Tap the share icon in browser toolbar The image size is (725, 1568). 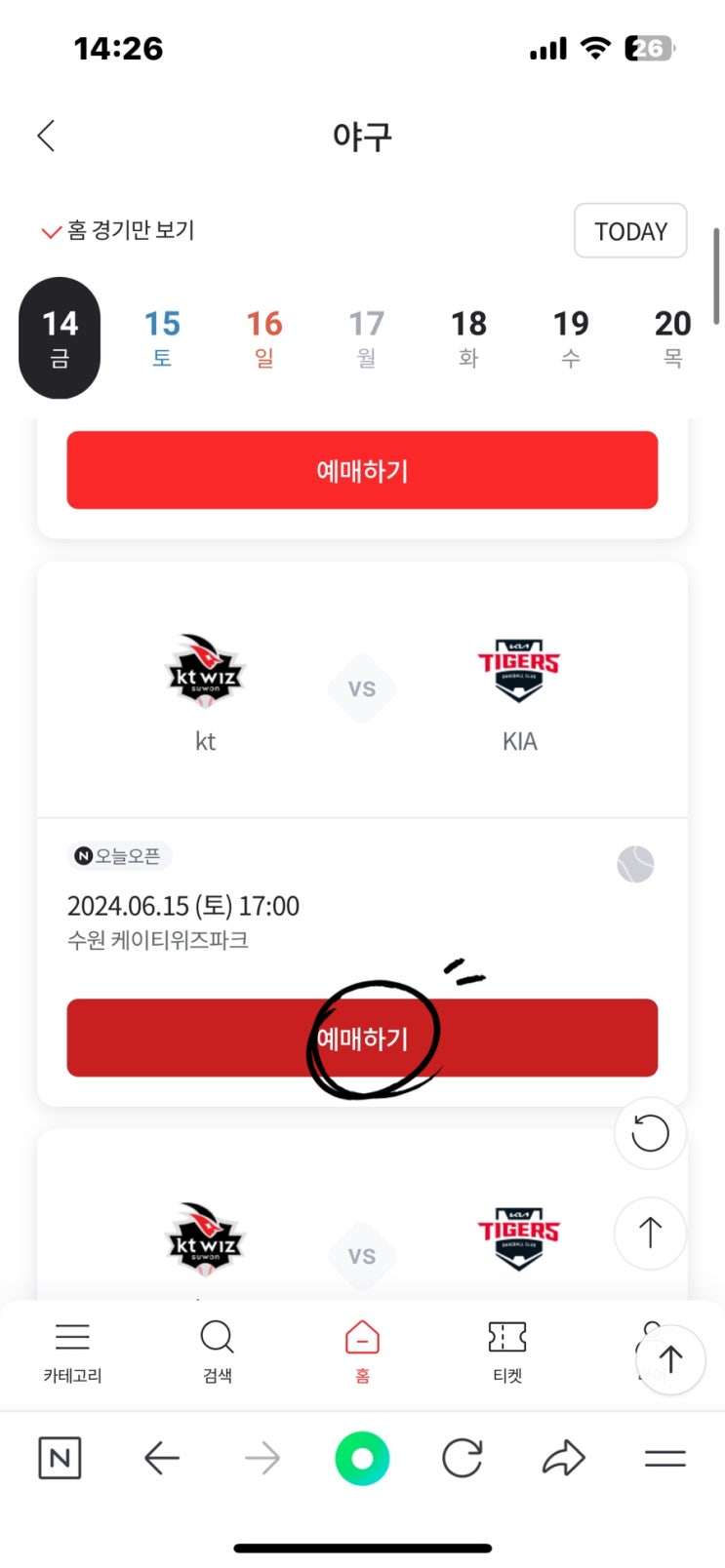tap(563, 1458)
